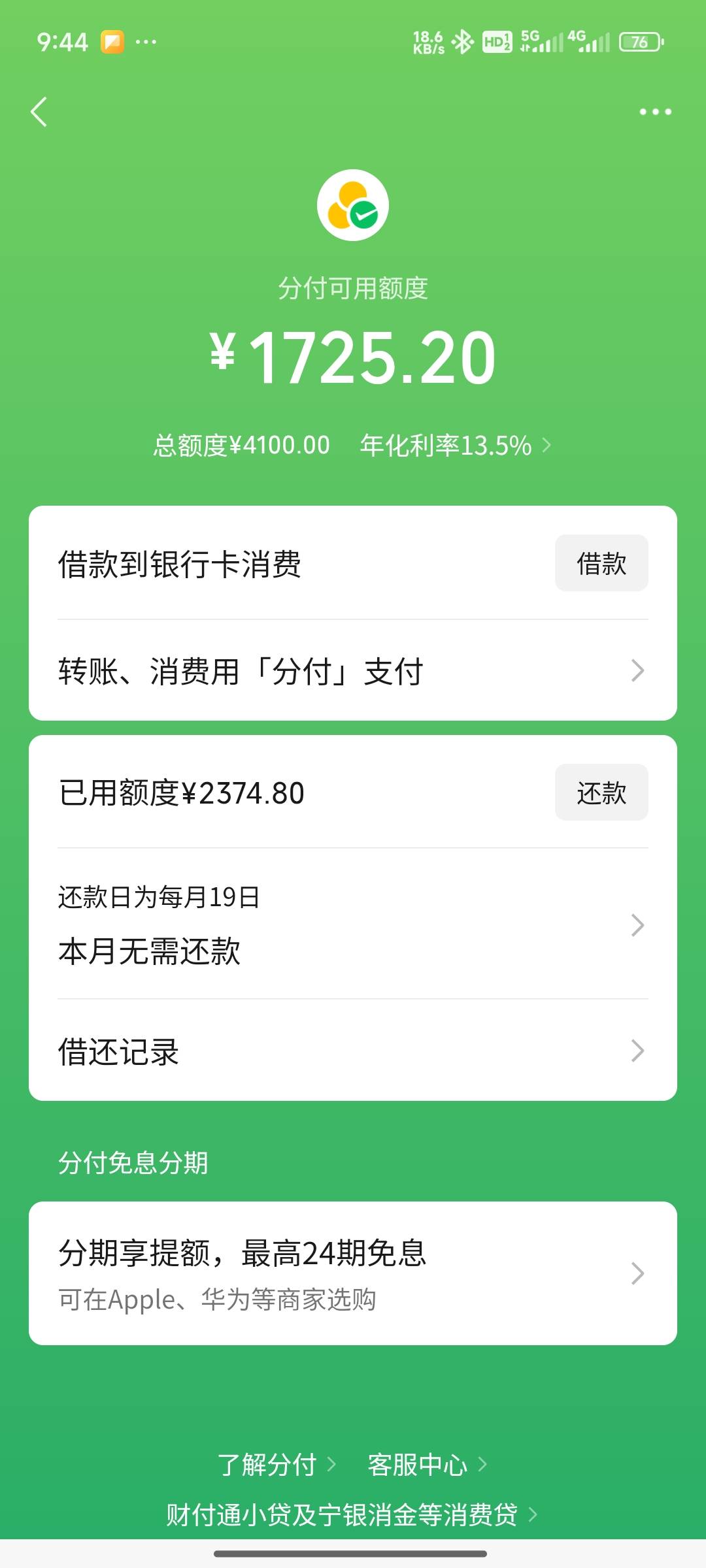Screen dimensions: 706x1568
Task: Tap the 借款 button
Action: [x=601, y=563]
